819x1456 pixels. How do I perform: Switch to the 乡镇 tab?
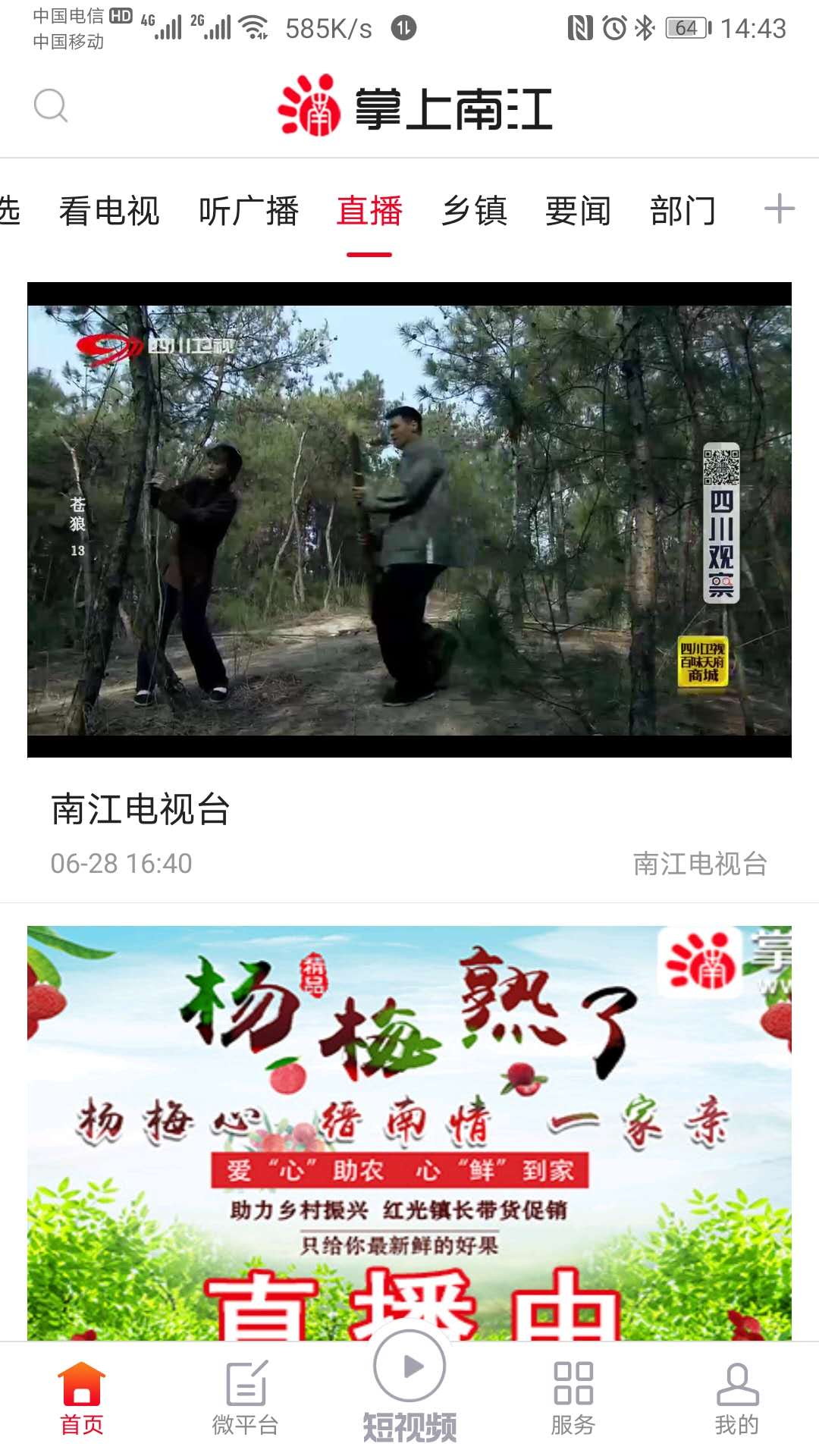pos(474,211)
